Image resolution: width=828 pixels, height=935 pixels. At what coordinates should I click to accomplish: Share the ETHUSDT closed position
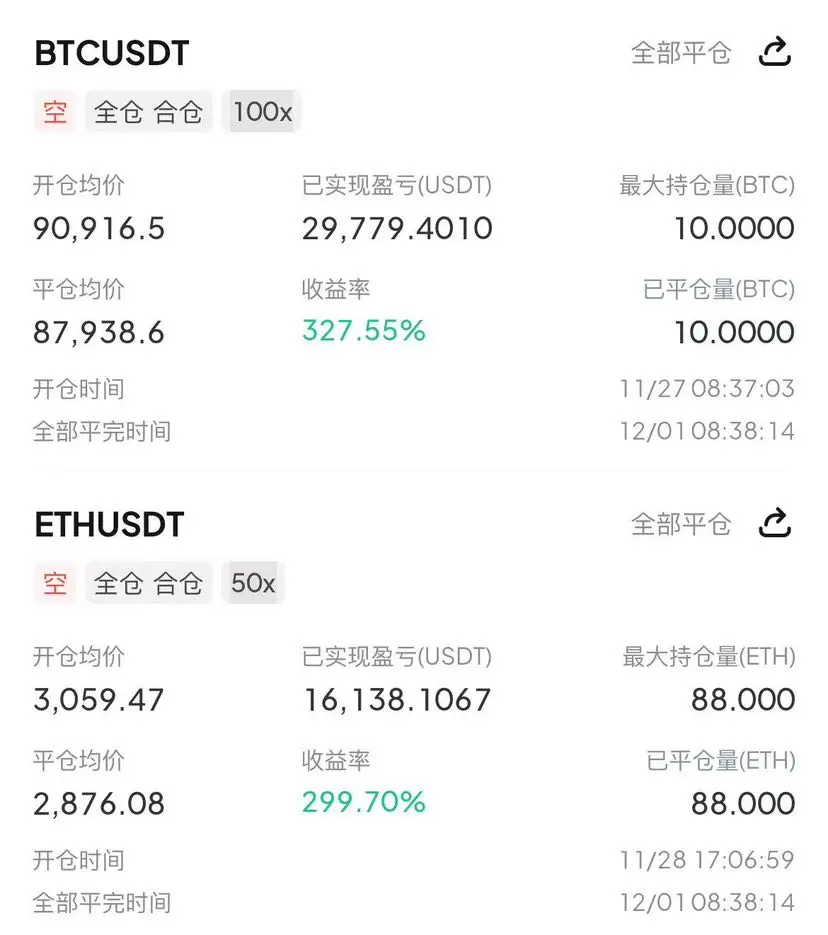[x=775, y=523]
